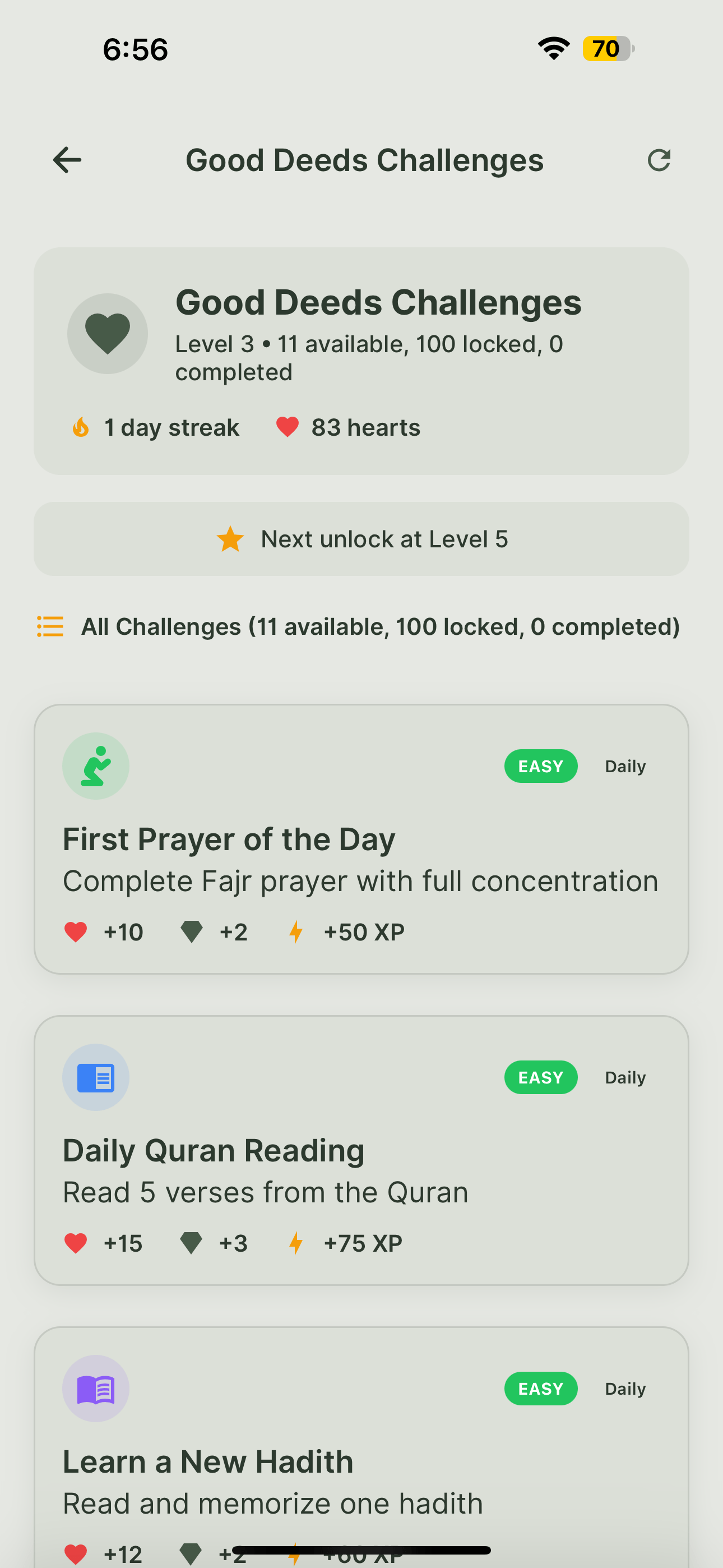
Task: Select the Daily Quran Reading challenge
Action: tap(361, 1150)
